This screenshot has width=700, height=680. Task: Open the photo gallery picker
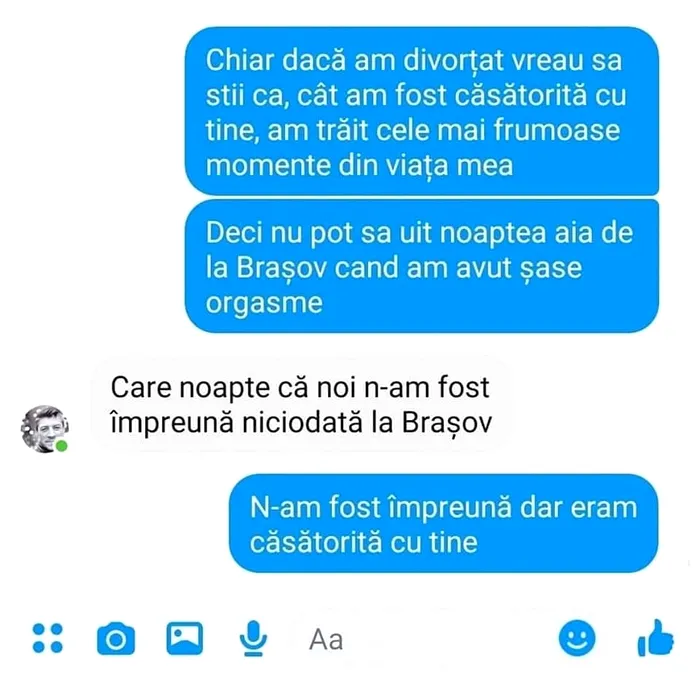click(x=185, y=637)
